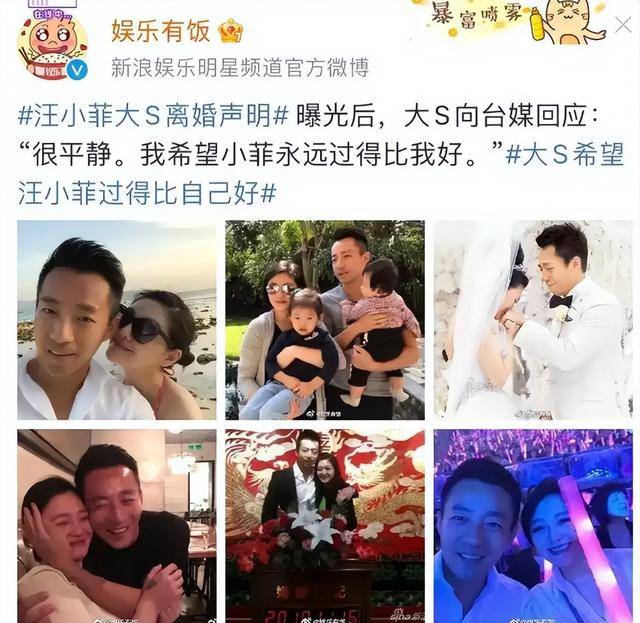Image resolution: width=640 pixels, height=623 pixels.
Task: View the beach selfie photo
Action: [116, 320]
